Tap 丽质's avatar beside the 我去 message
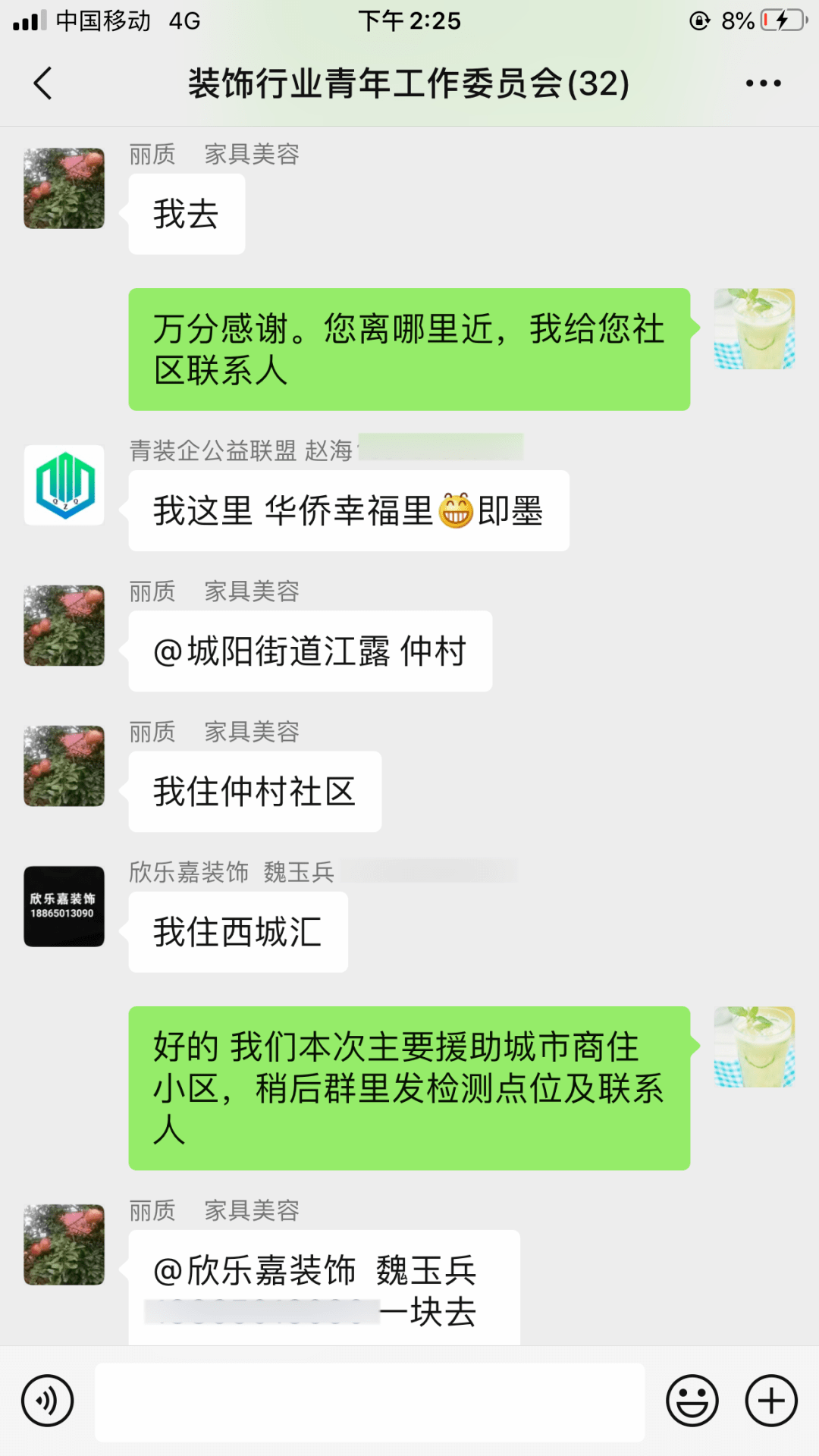The image size is (819, 1456). coord(64,189)
